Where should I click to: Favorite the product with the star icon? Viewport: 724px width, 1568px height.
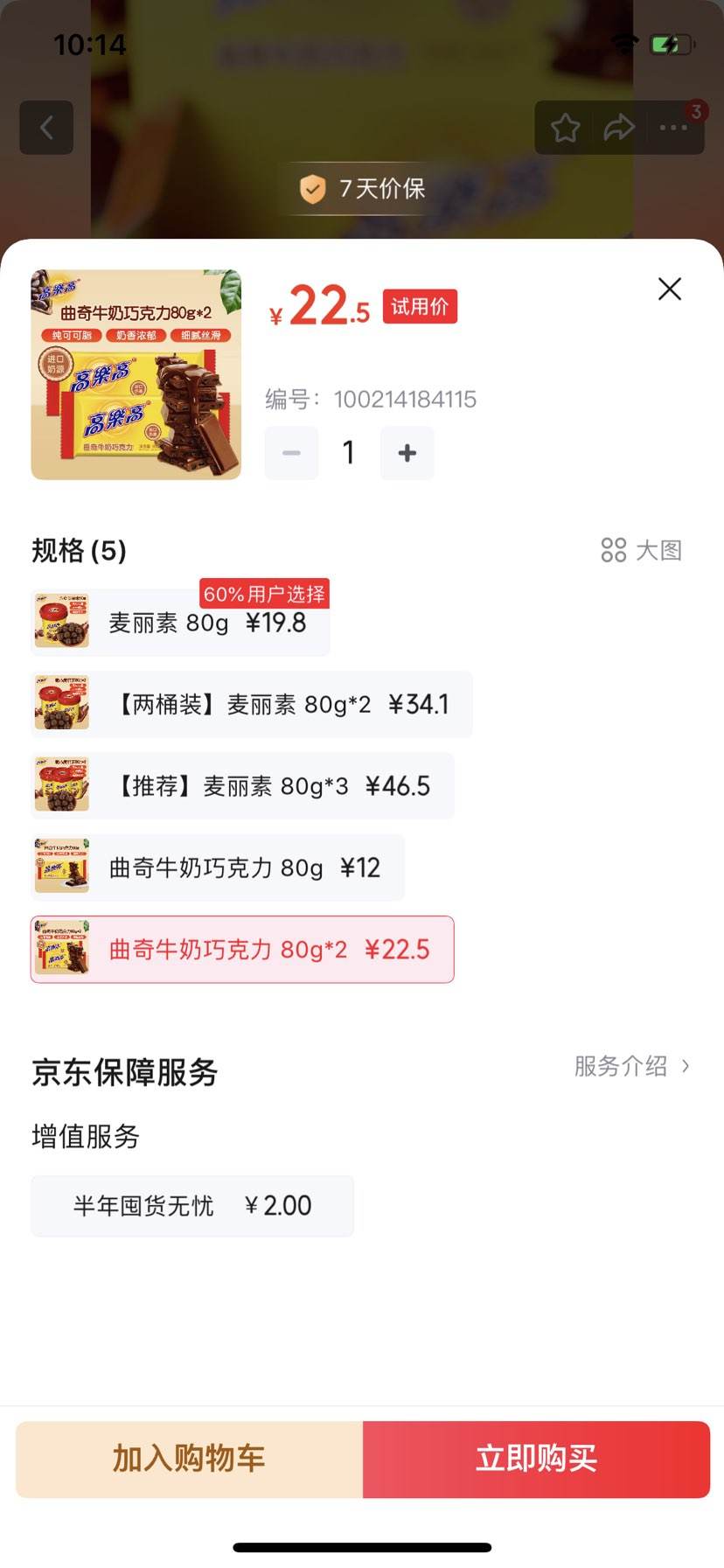(x=565, y=127)
